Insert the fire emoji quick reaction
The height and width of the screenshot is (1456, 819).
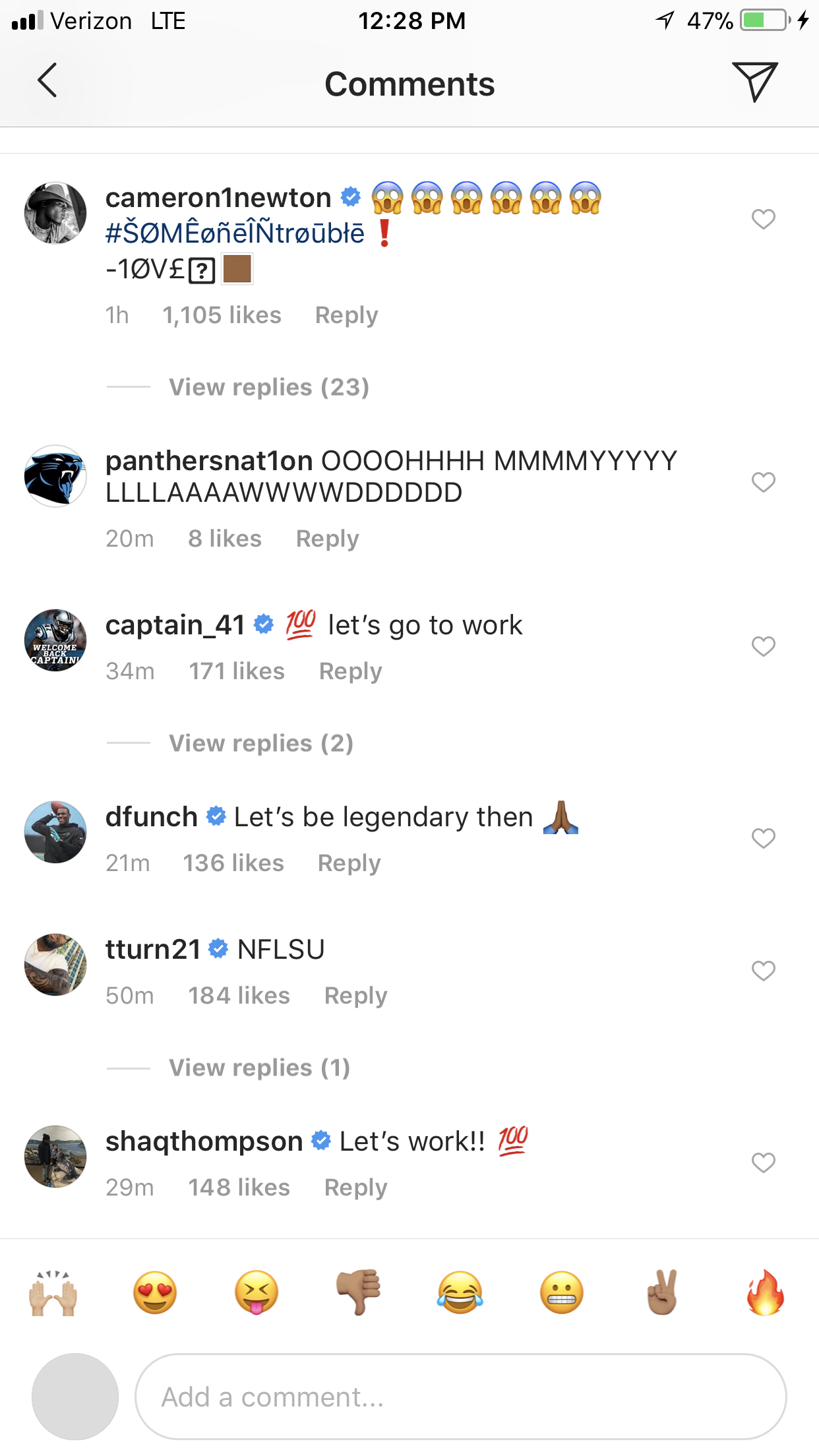click(x=765, y=1292)
